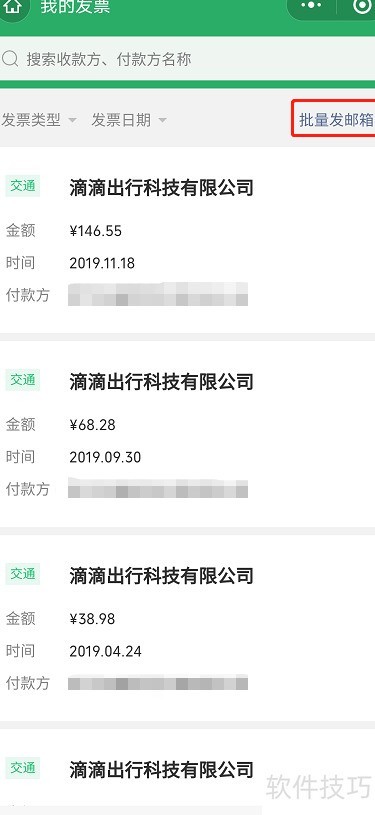This screenshot has width=375, height=815.
Task: Close the mini program with the circle button
Action: coord(362,6)
